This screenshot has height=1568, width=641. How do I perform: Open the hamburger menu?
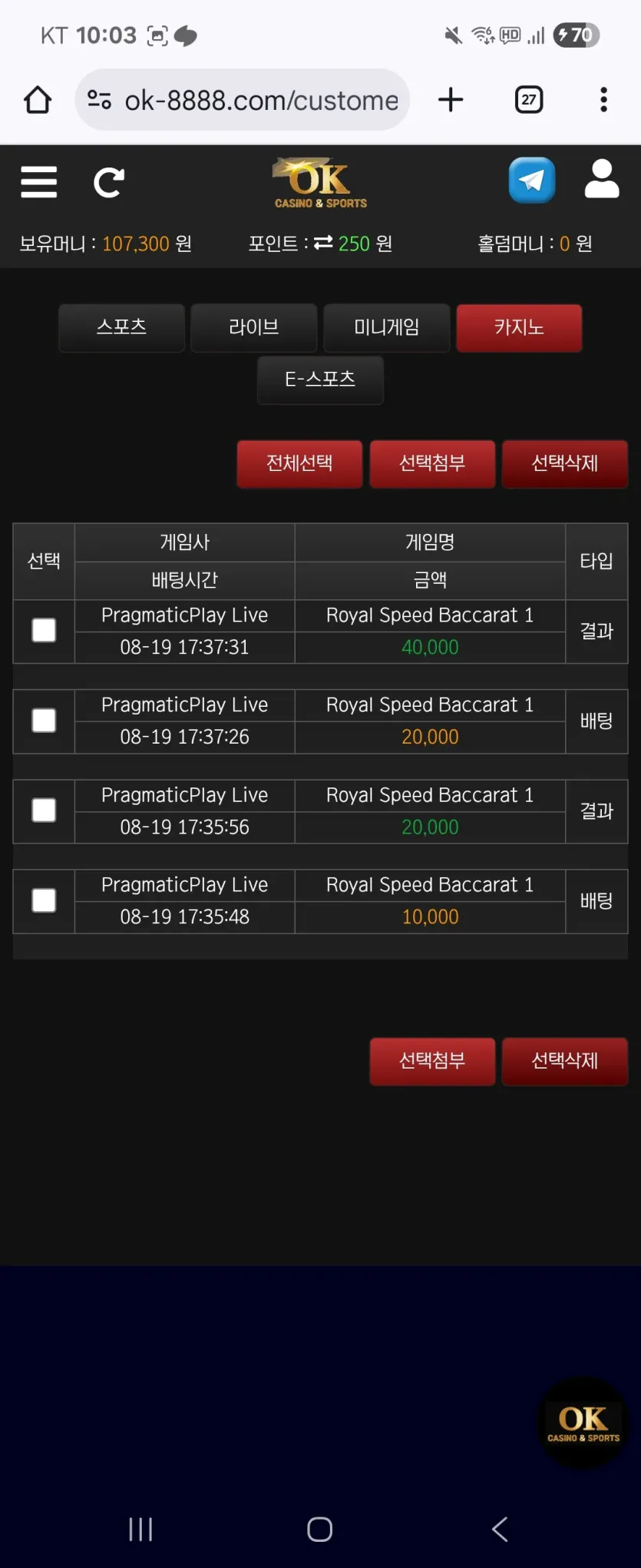pyautogui.click(x=39, y=182)
